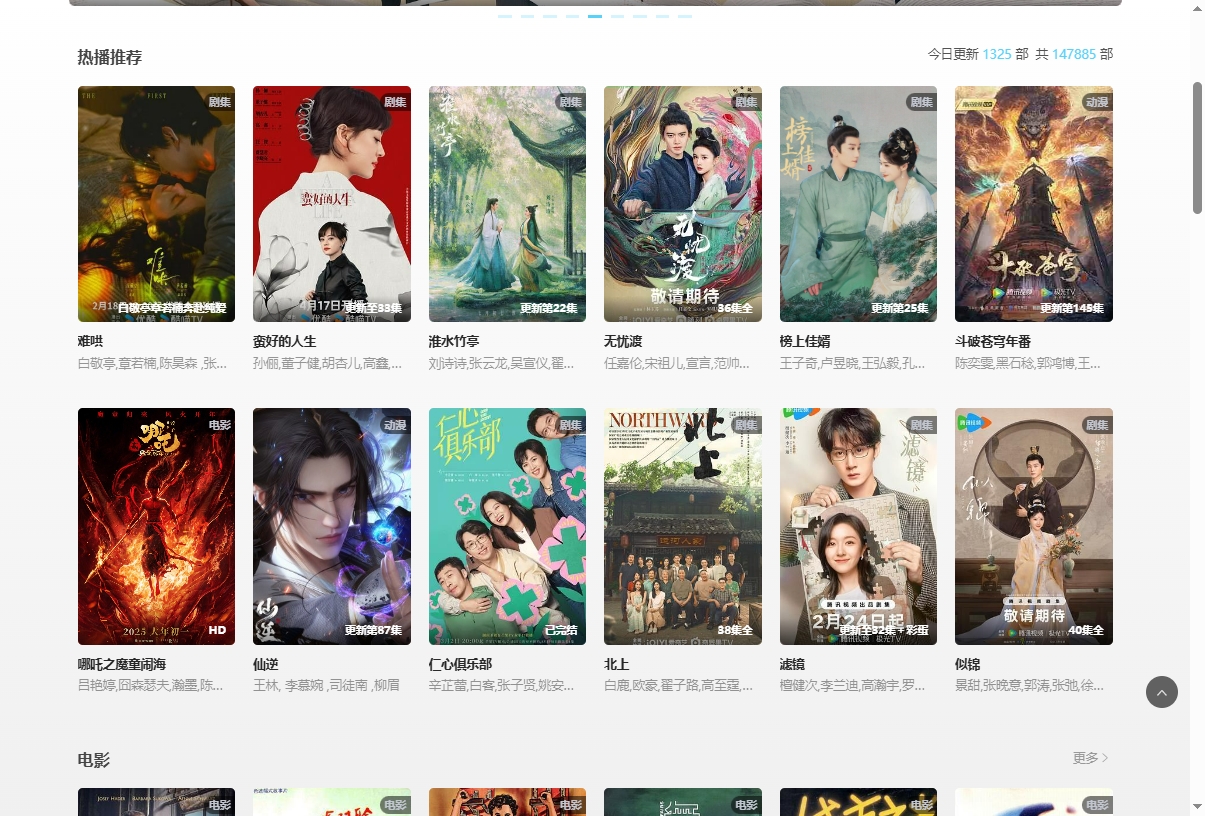
Task: Select the 仙逆 anime tile
Action: coord(331,526)
